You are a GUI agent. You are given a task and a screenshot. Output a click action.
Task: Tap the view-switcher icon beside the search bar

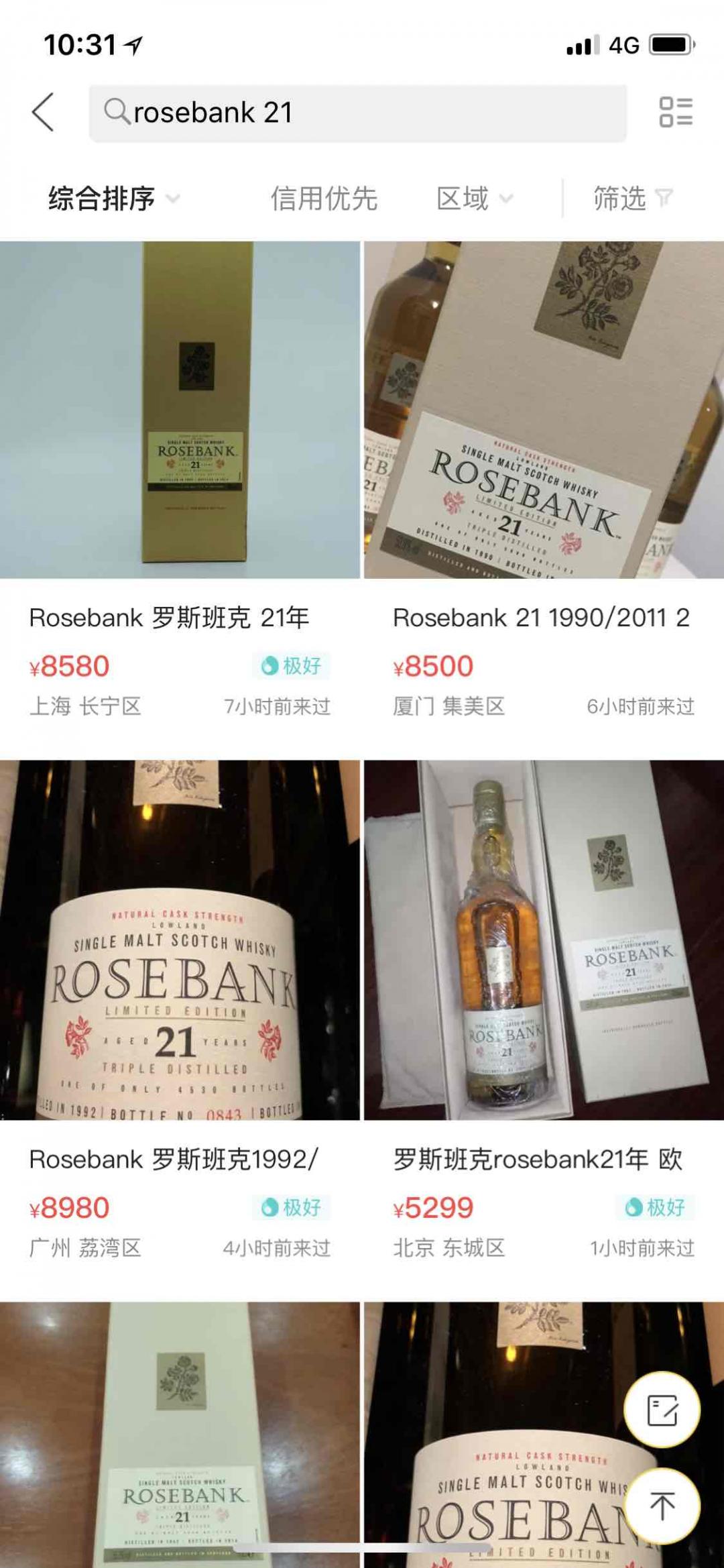pos(676,113)
